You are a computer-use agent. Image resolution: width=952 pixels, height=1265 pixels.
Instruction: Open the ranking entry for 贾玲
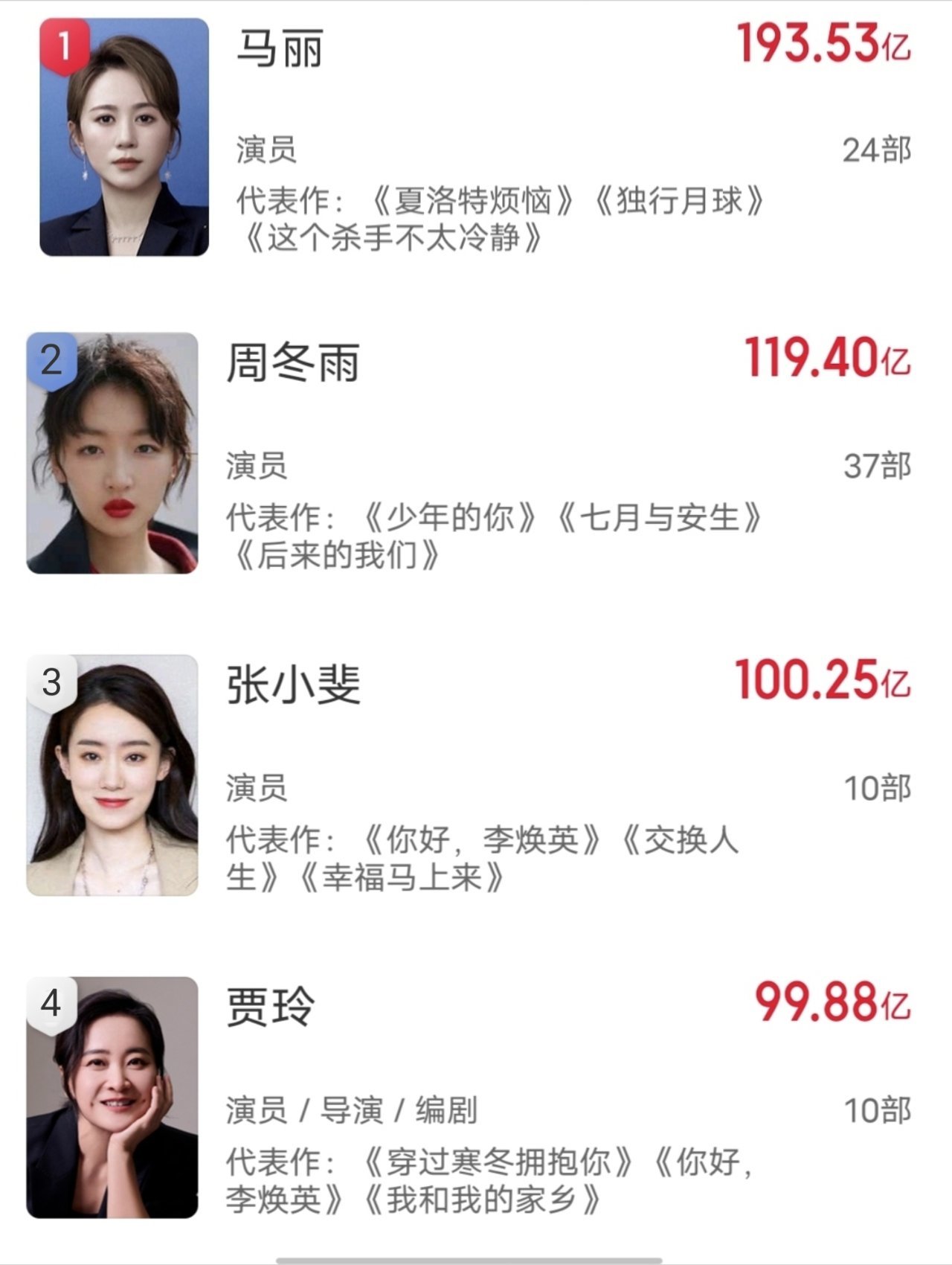coord(271,1008)
